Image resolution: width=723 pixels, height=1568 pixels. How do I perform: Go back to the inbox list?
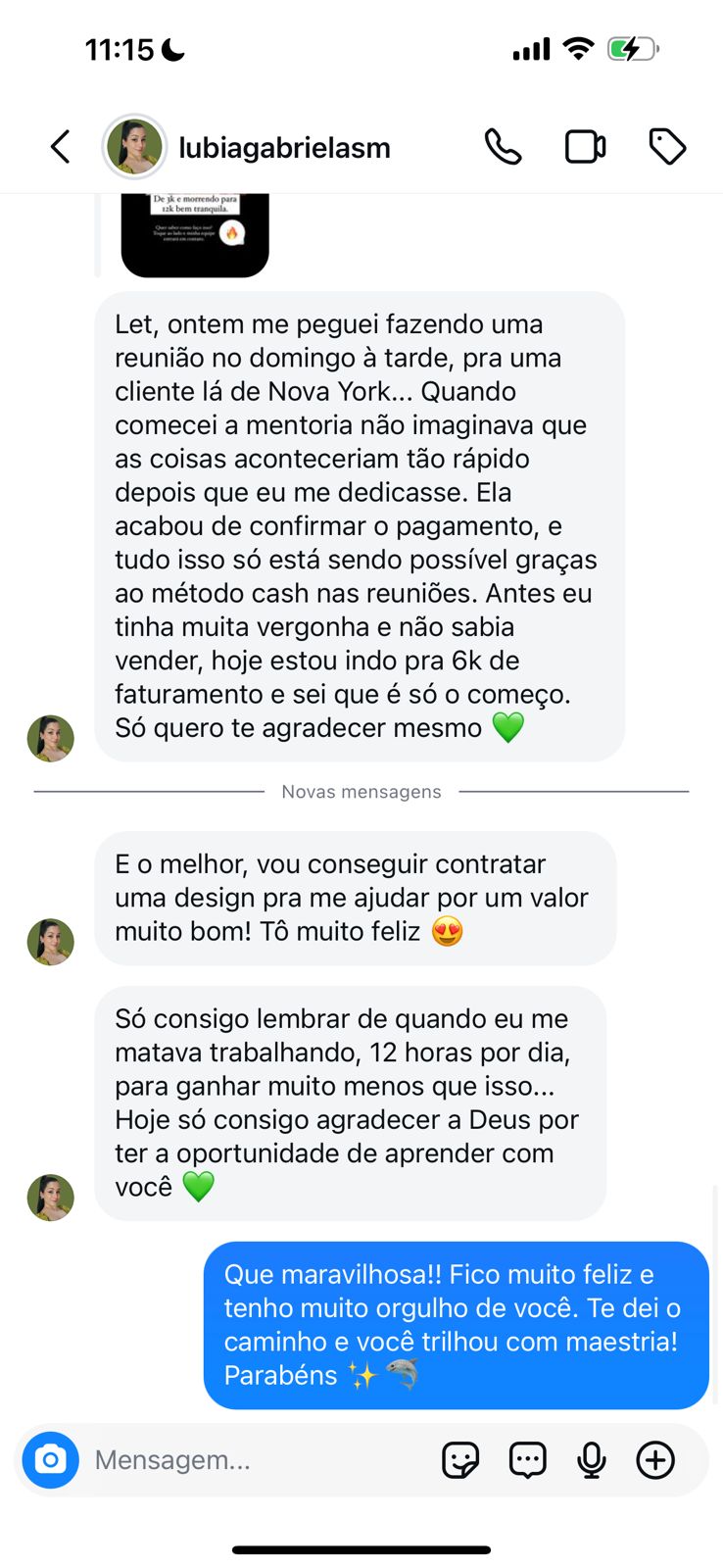[61, 147]
